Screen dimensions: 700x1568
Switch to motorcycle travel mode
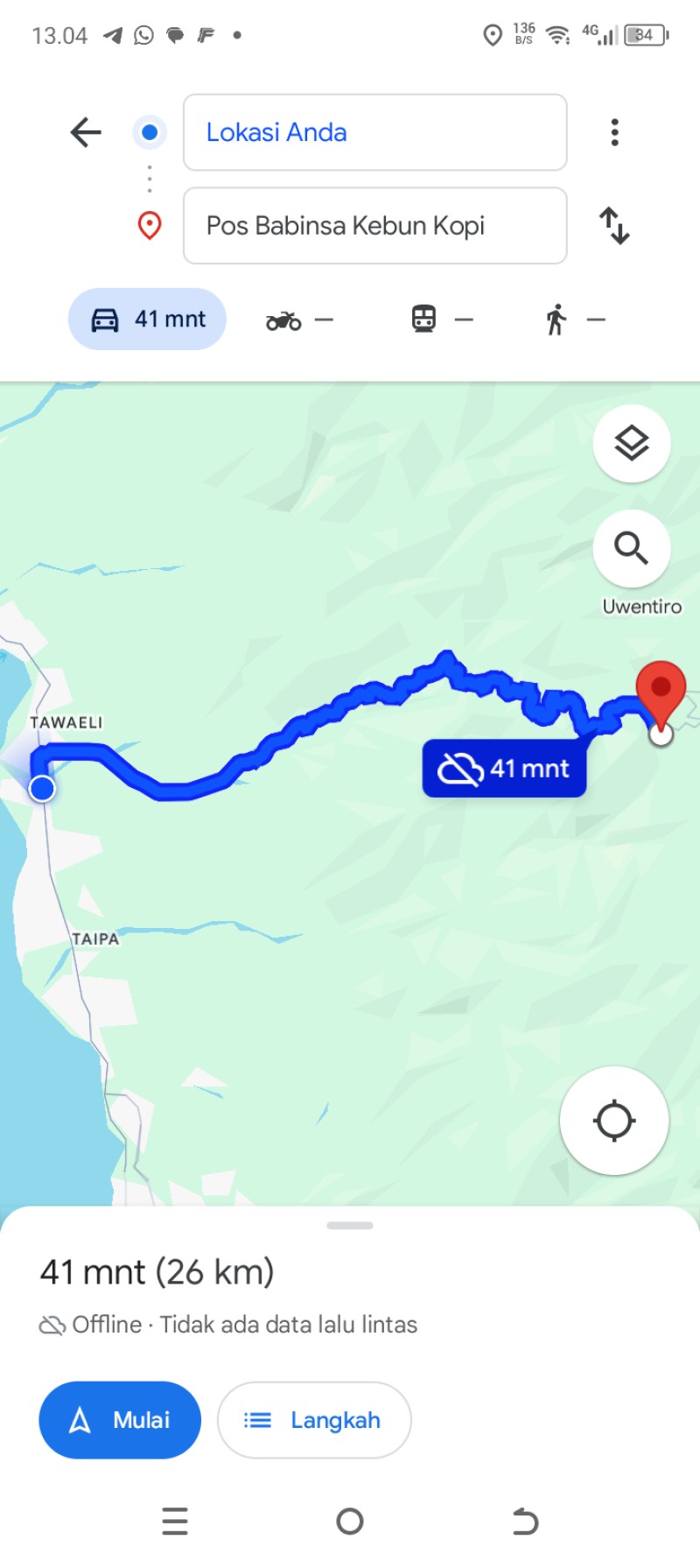point(299,320)
